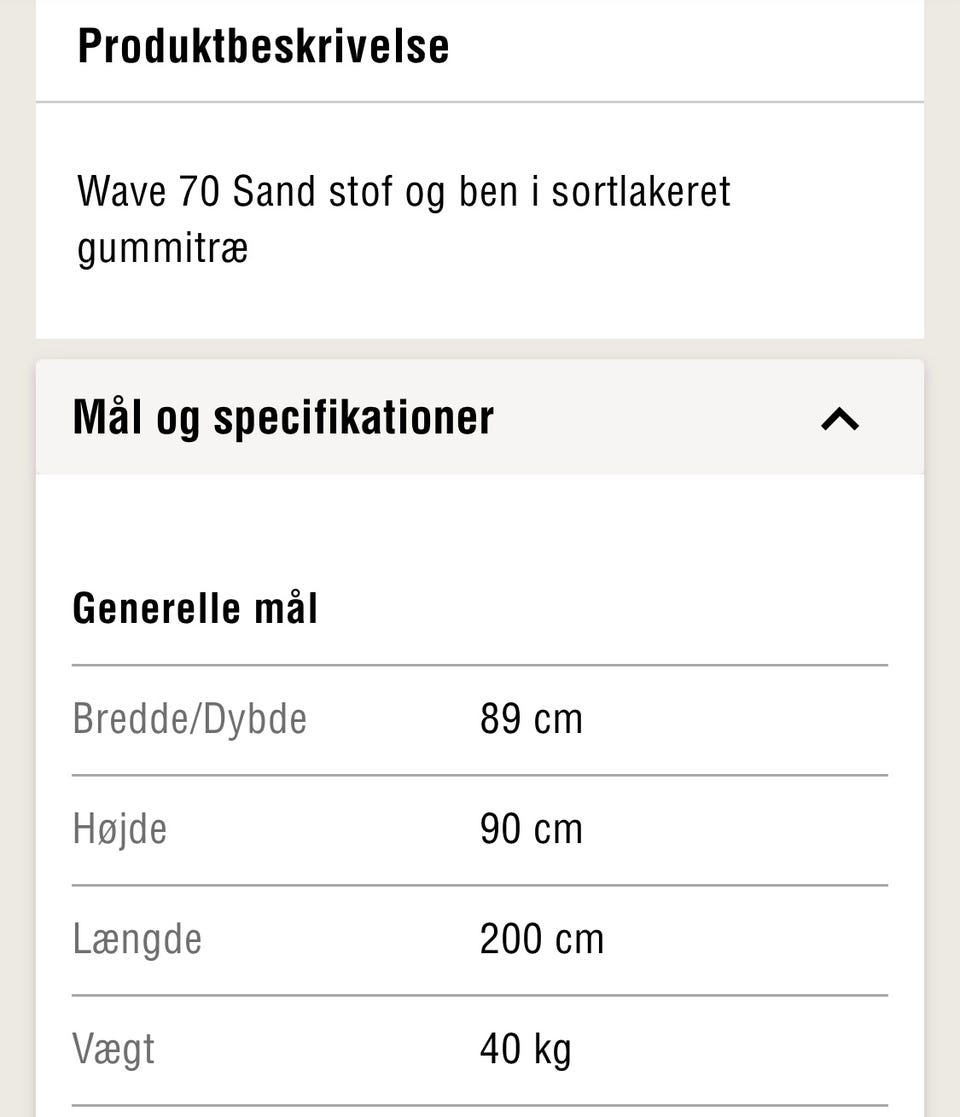Select the Produktbeskrivelse heading
Viewport: 960px width, 1117px height.
coord(264,44)
